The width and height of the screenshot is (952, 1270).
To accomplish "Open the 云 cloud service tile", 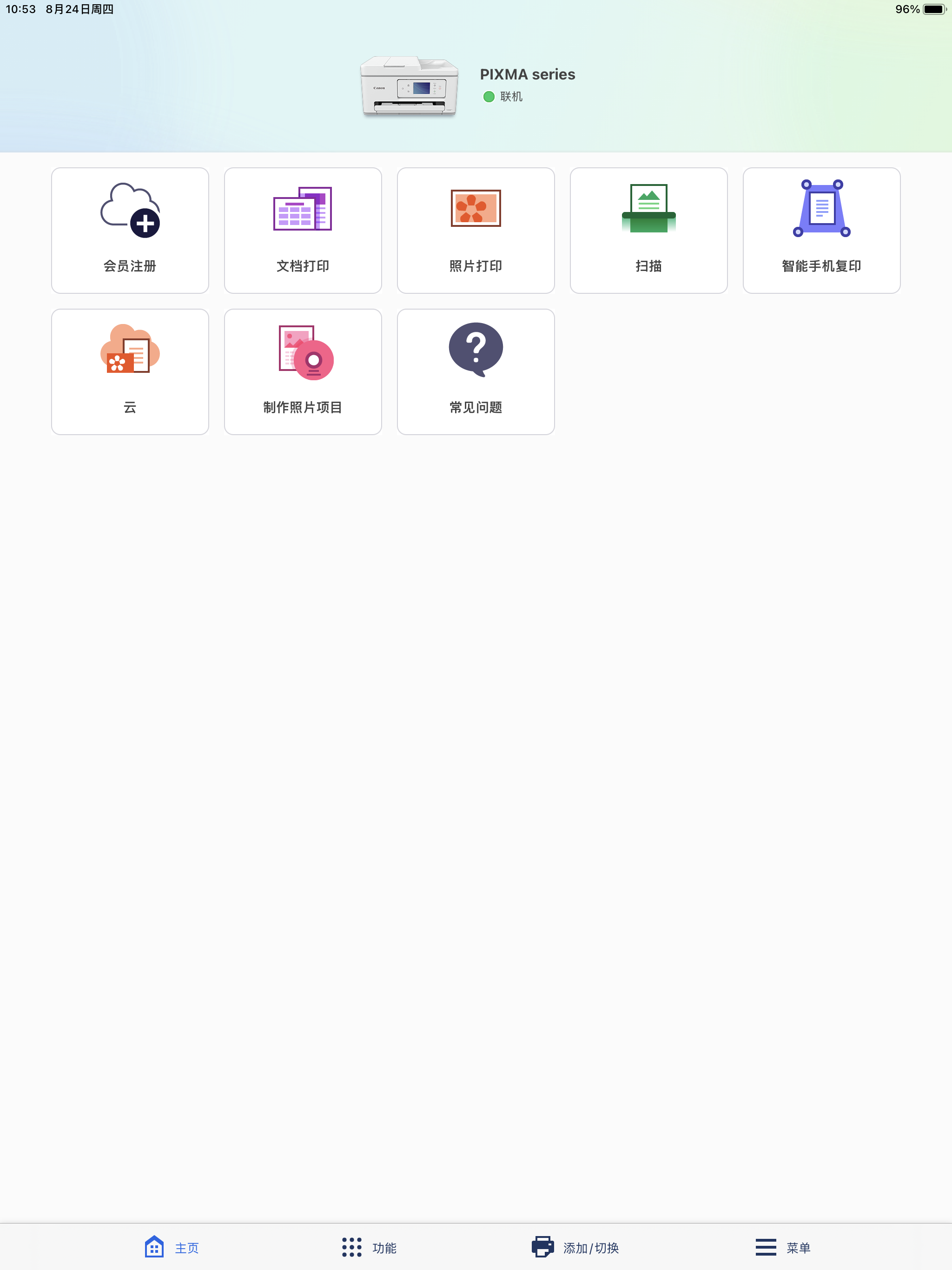I will 129,371.
